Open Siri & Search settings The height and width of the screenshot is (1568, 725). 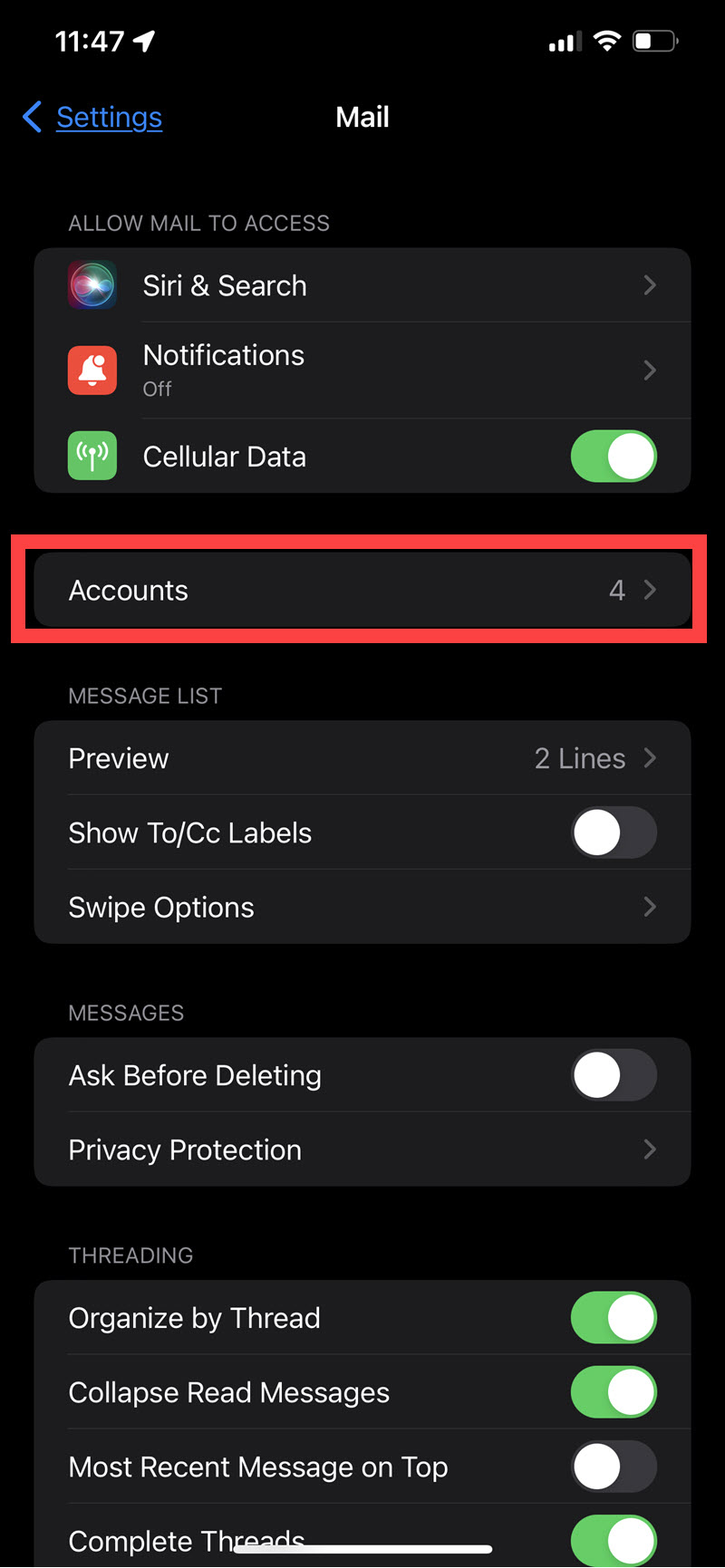(362, 285)
